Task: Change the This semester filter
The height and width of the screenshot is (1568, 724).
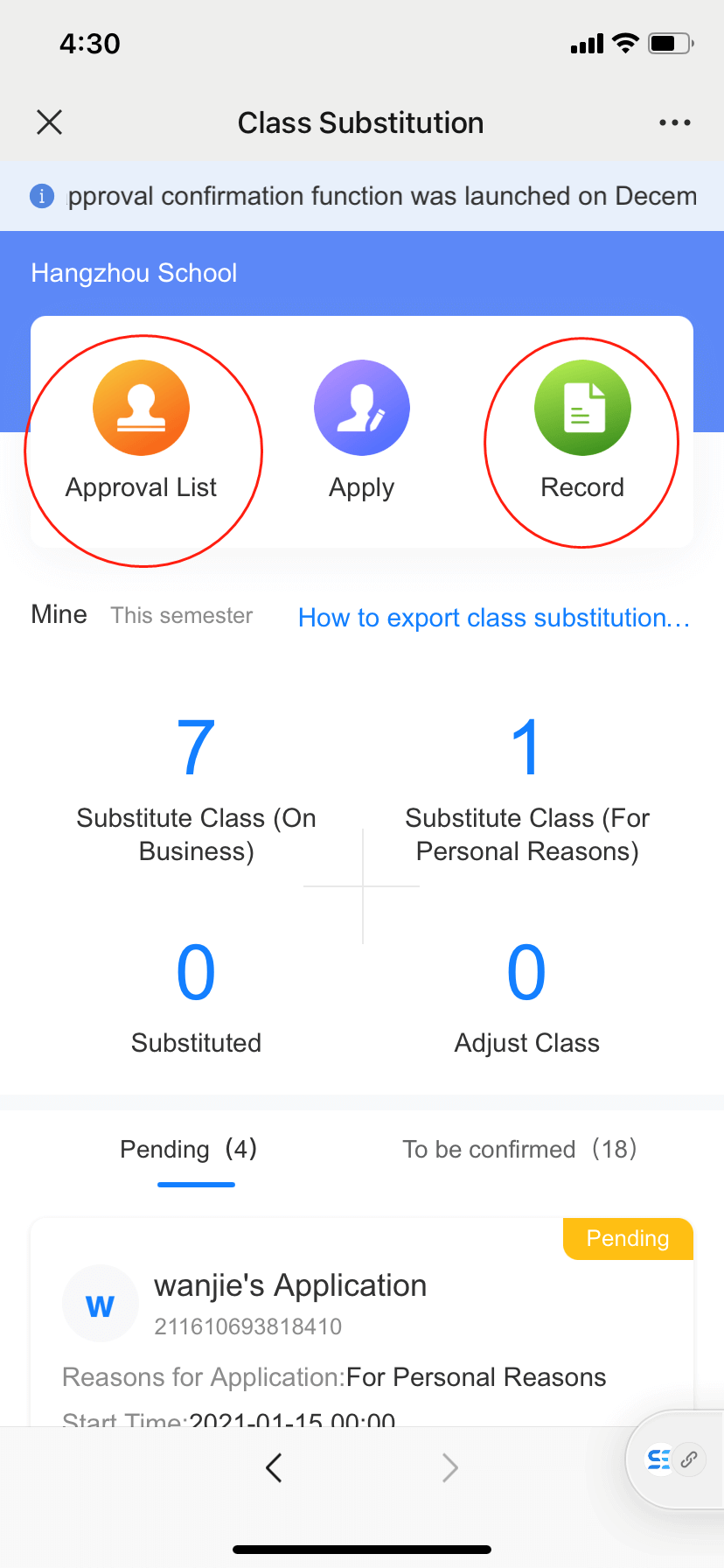Action: [x=182, y=616]
